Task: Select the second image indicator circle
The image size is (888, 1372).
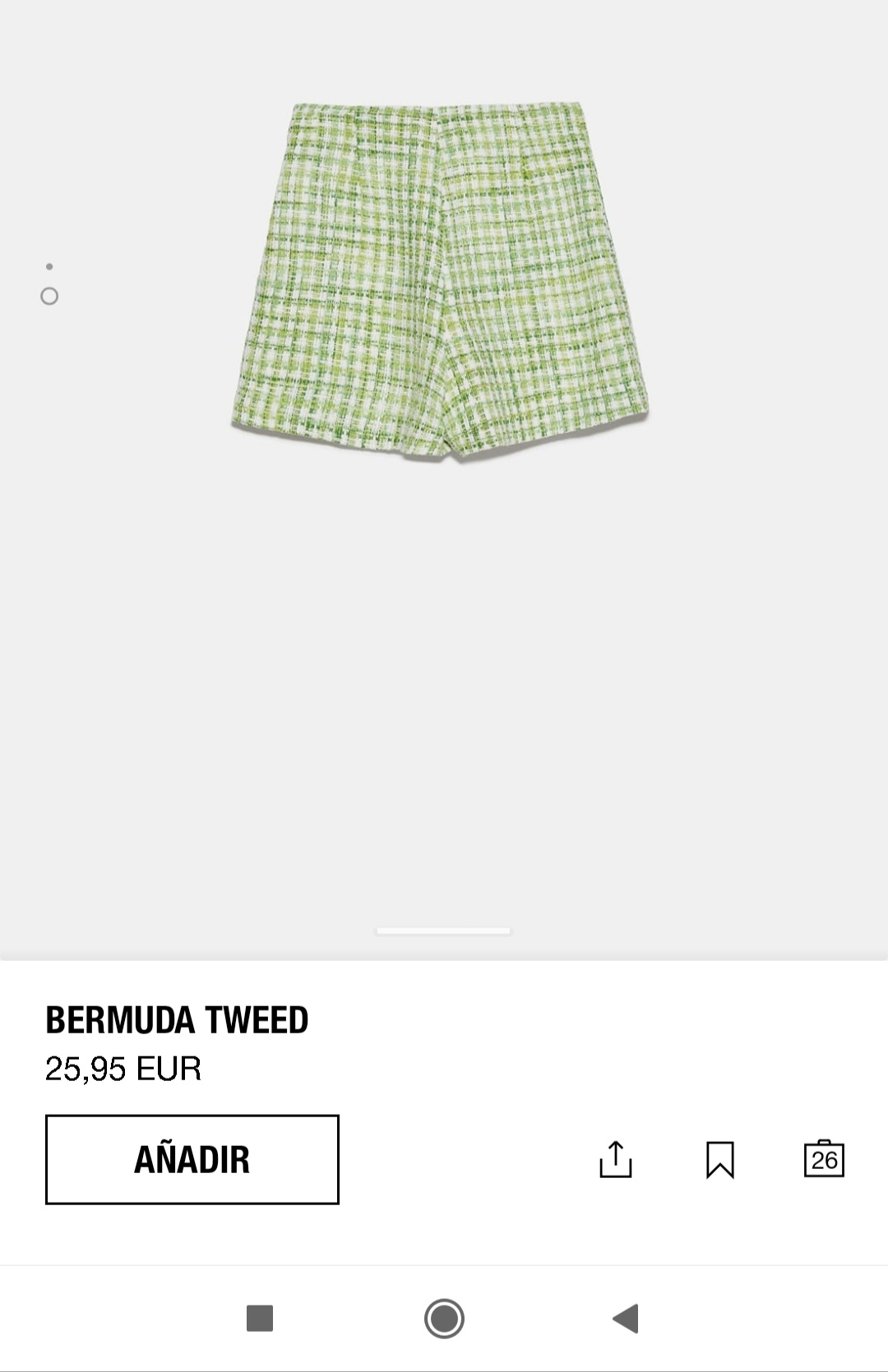Action: click(49, 296)
